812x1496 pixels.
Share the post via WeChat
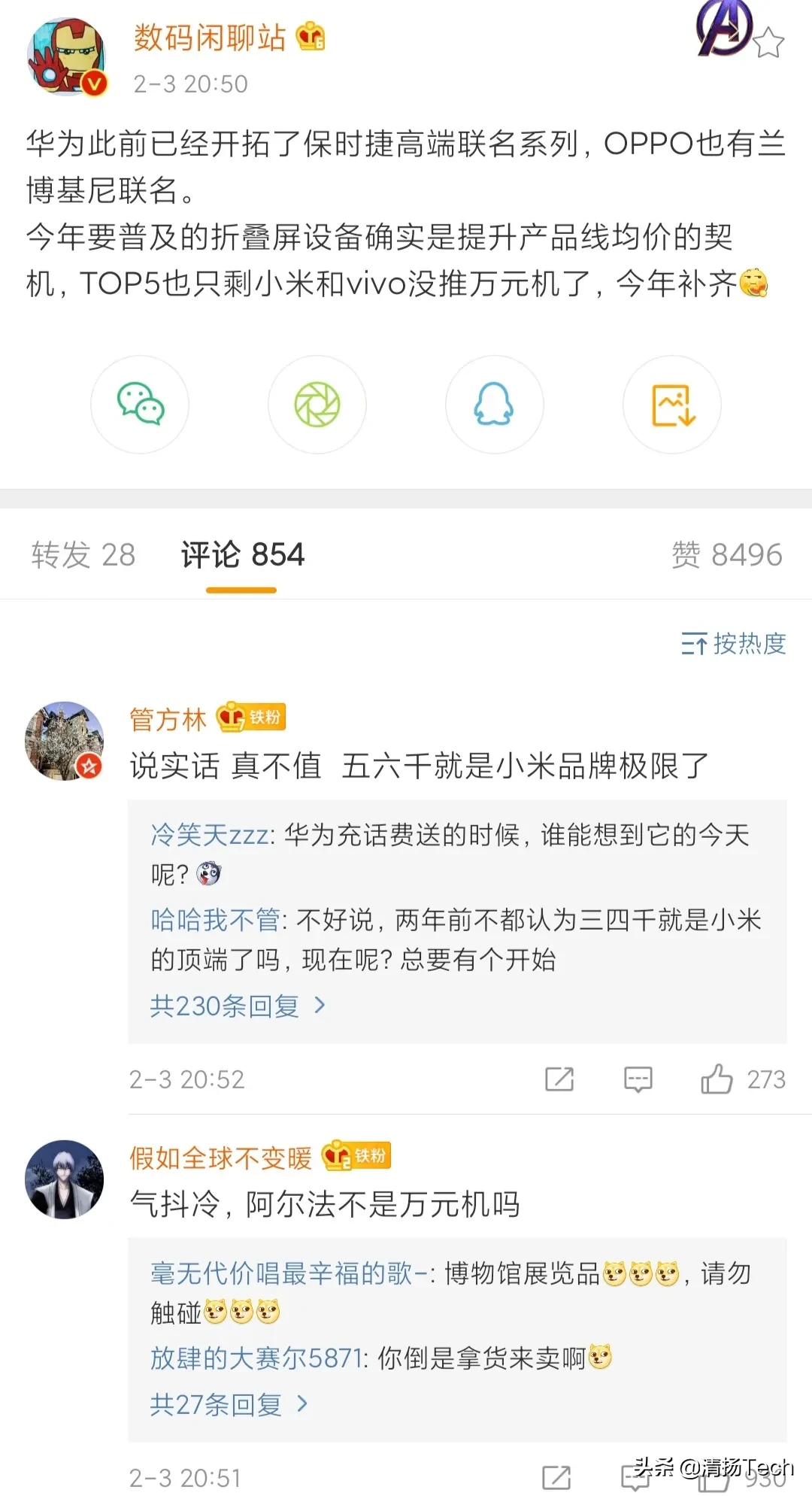tap(140, 405)
